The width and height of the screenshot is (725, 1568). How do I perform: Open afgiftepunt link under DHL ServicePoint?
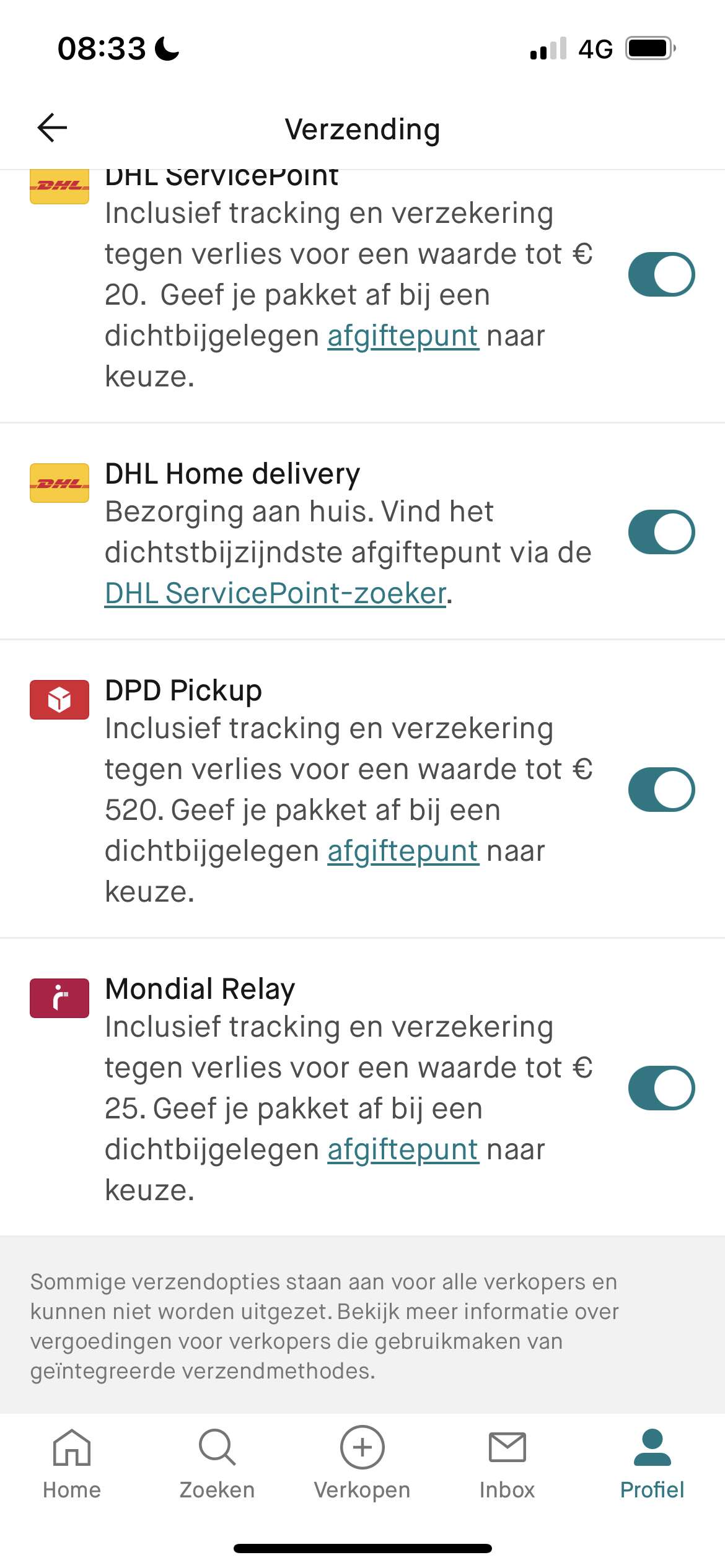coord(403,336)
